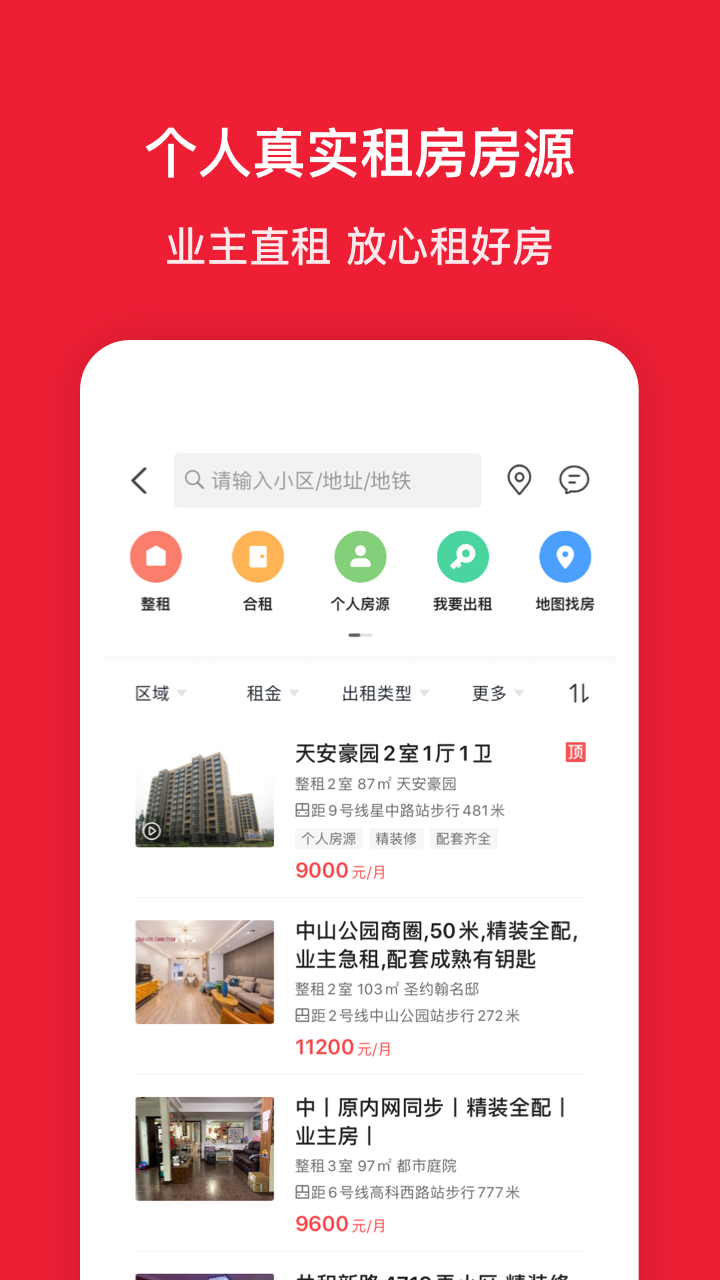Tap the back arrow at top left
The height and width of the screenshot is (1280, 720).
[x=139, y=480]
